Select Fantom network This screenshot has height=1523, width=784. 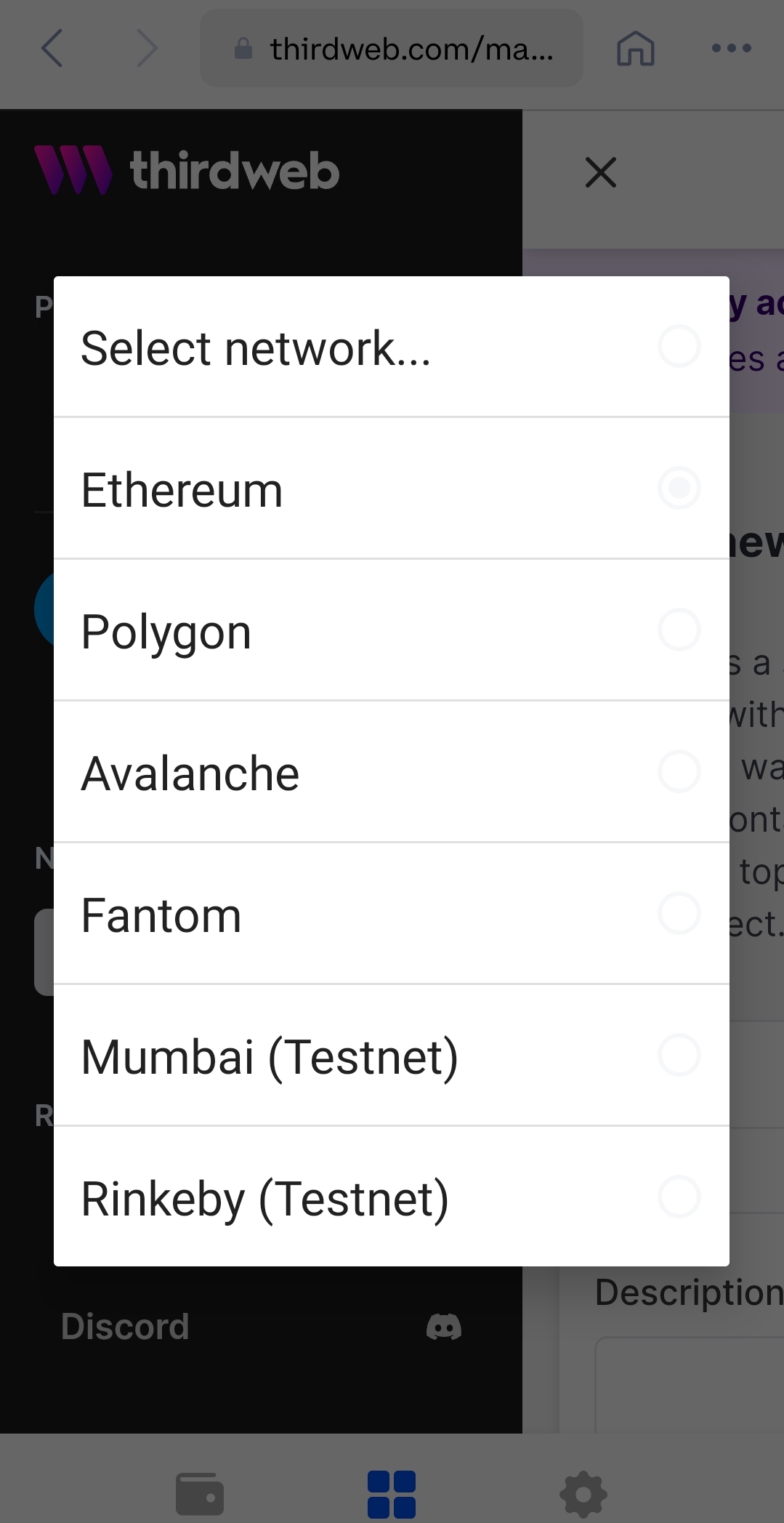tap(391, 914)
